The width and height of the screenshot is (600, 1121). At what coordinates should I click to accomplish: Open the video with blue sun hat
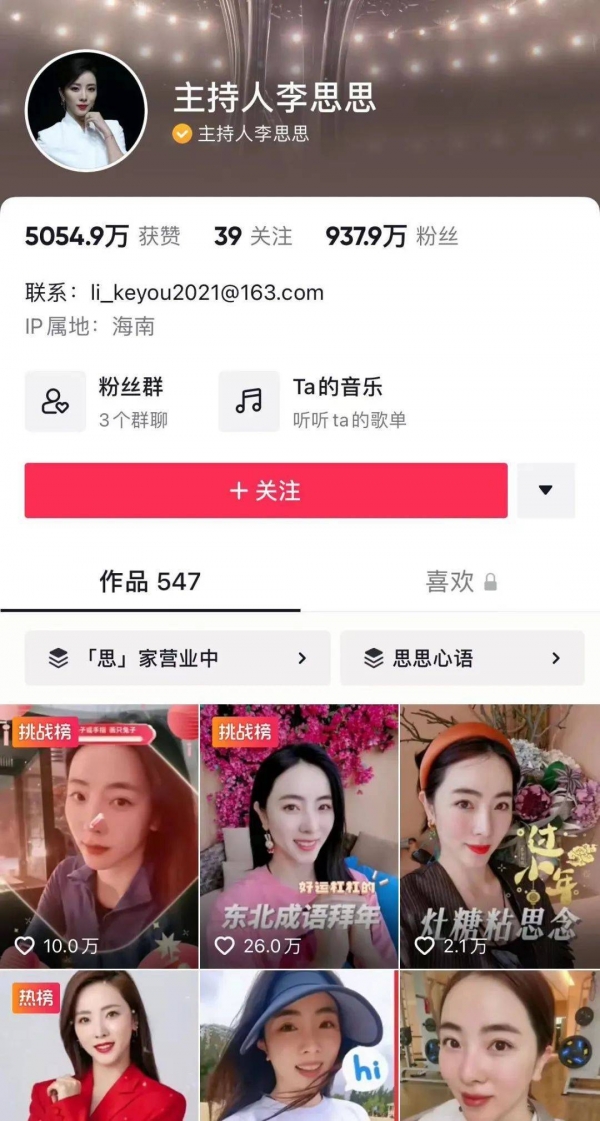(x=299, y=1045)
